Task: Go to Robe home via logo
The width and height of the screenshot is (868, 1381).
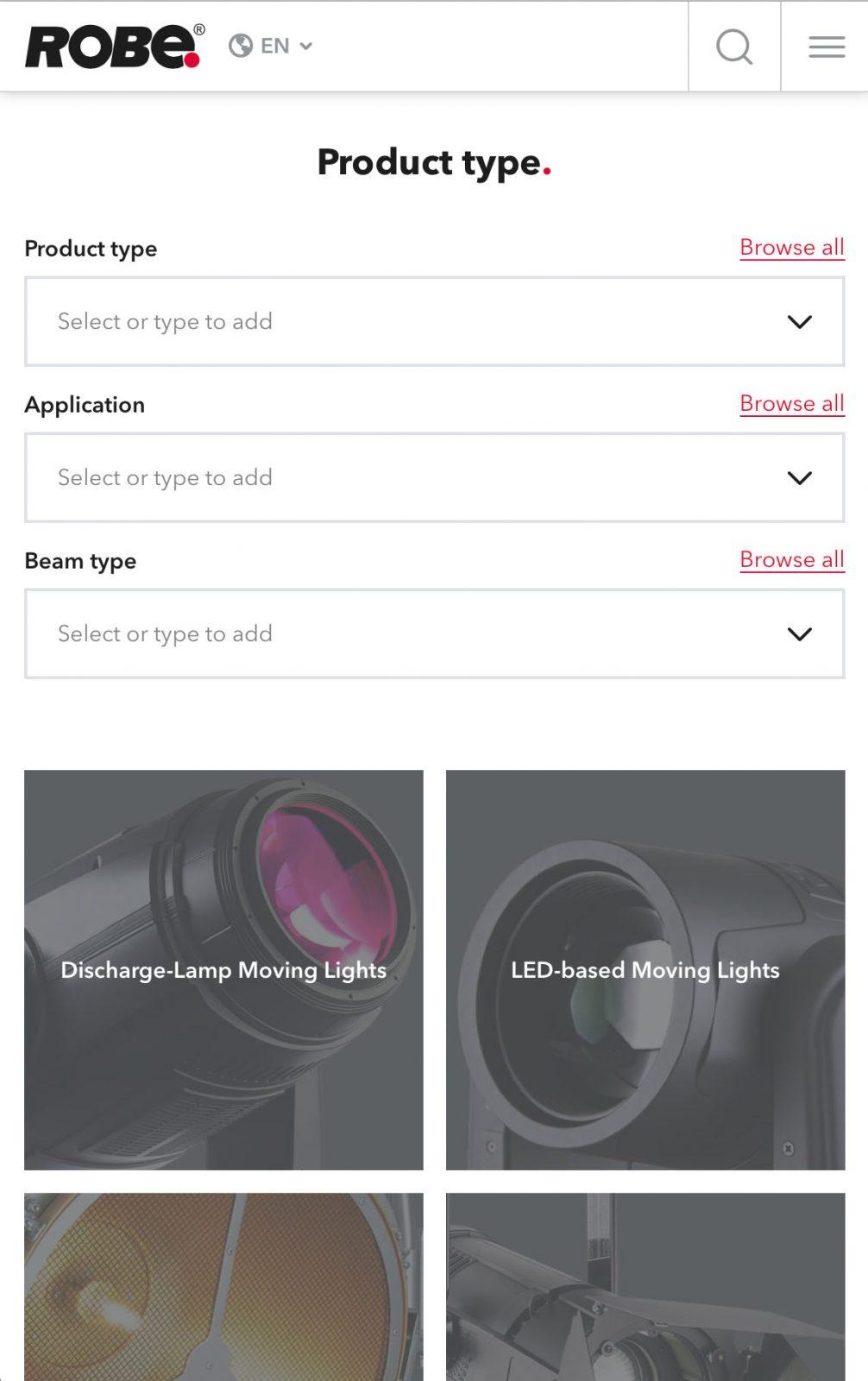Action: (x=114, y=47)
